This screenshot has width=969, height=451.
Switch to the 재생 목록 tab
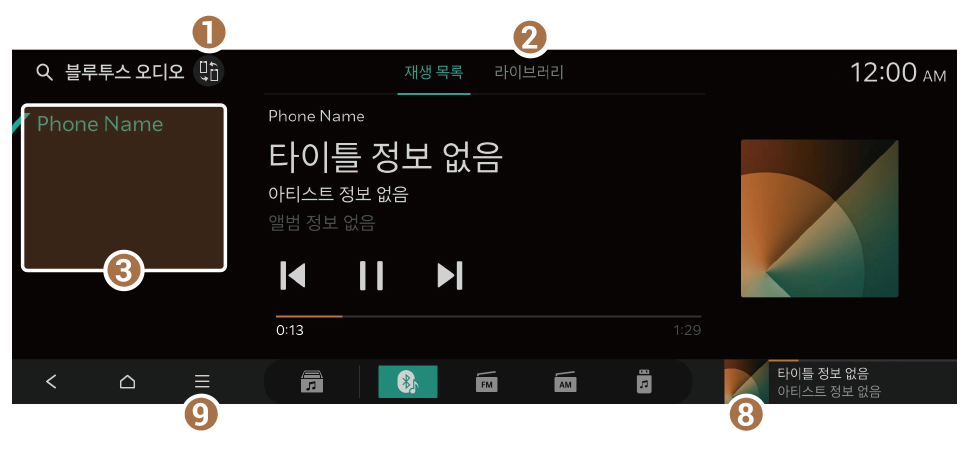point(433,72)
